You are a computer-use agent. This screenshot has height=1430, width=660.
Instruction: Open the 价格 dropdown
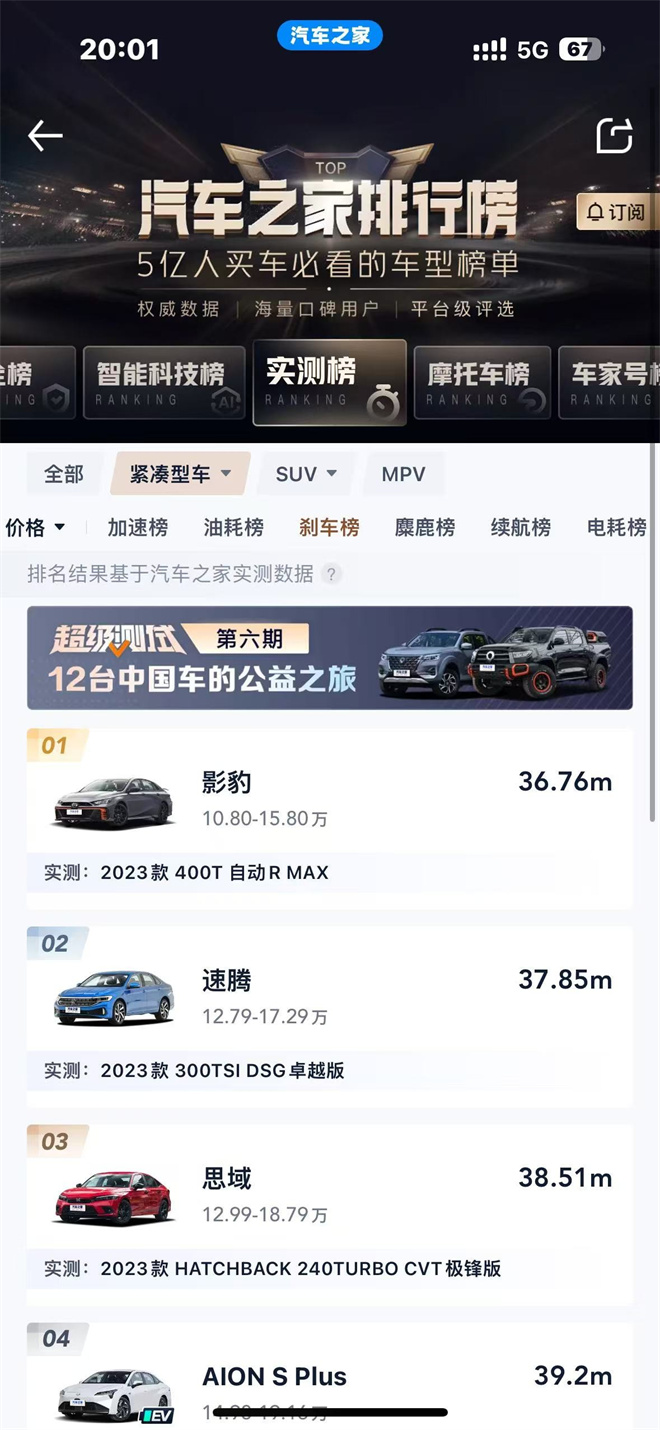(x=35, y=527)
